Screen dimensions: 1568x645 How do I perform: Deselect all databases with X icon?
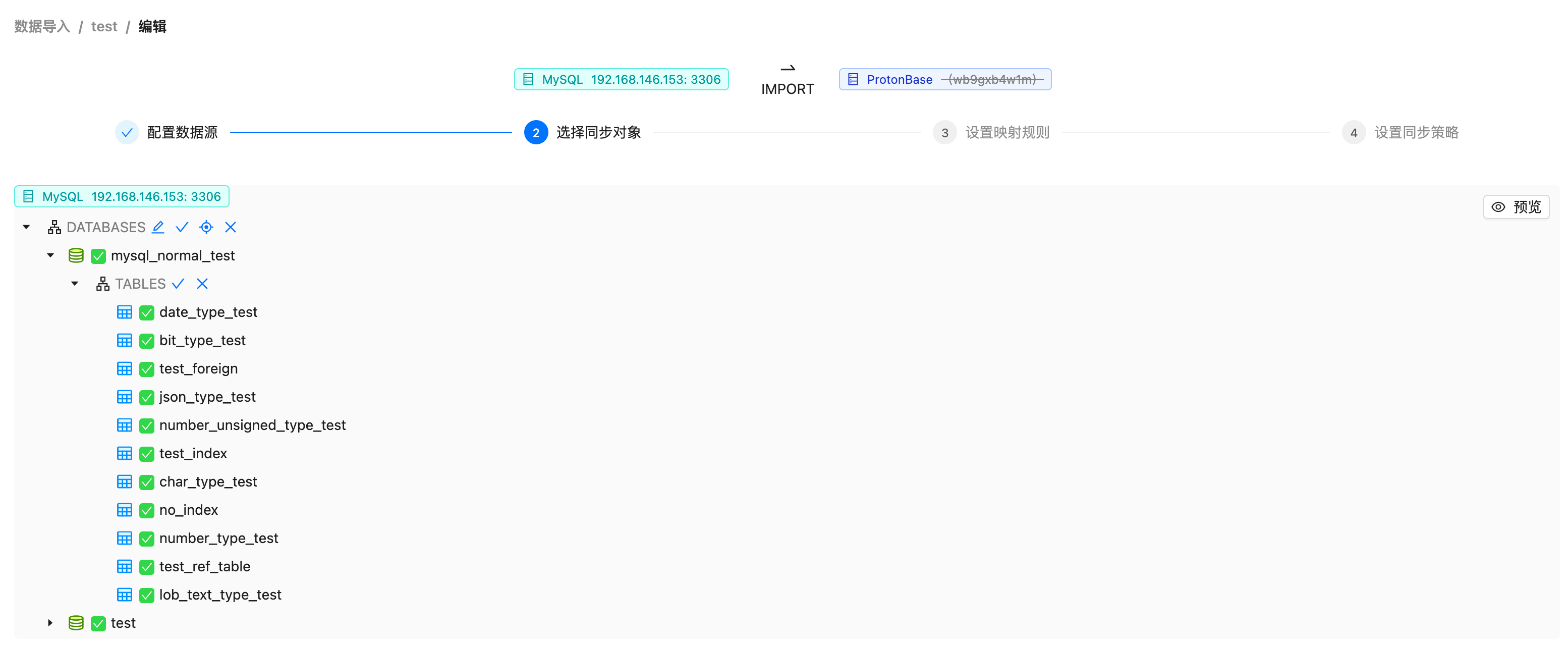[230, 227]
